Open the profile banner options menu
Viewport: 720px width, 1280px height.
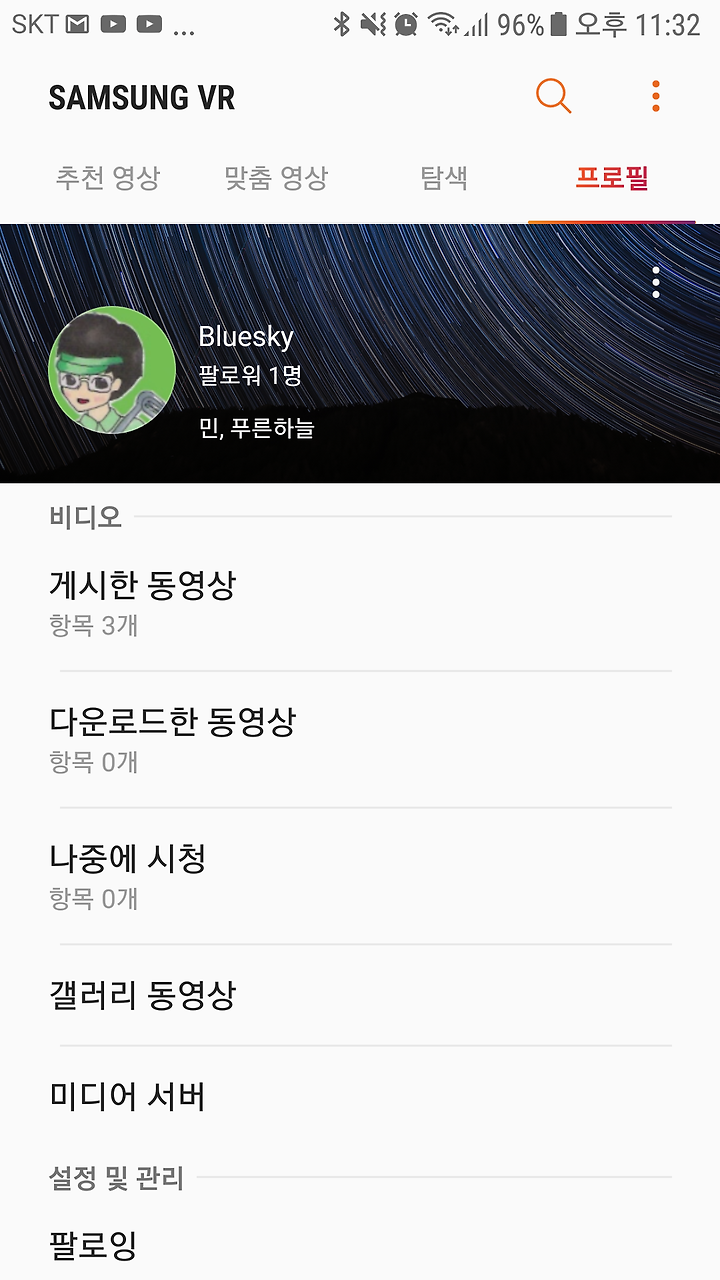pos(656,283)
